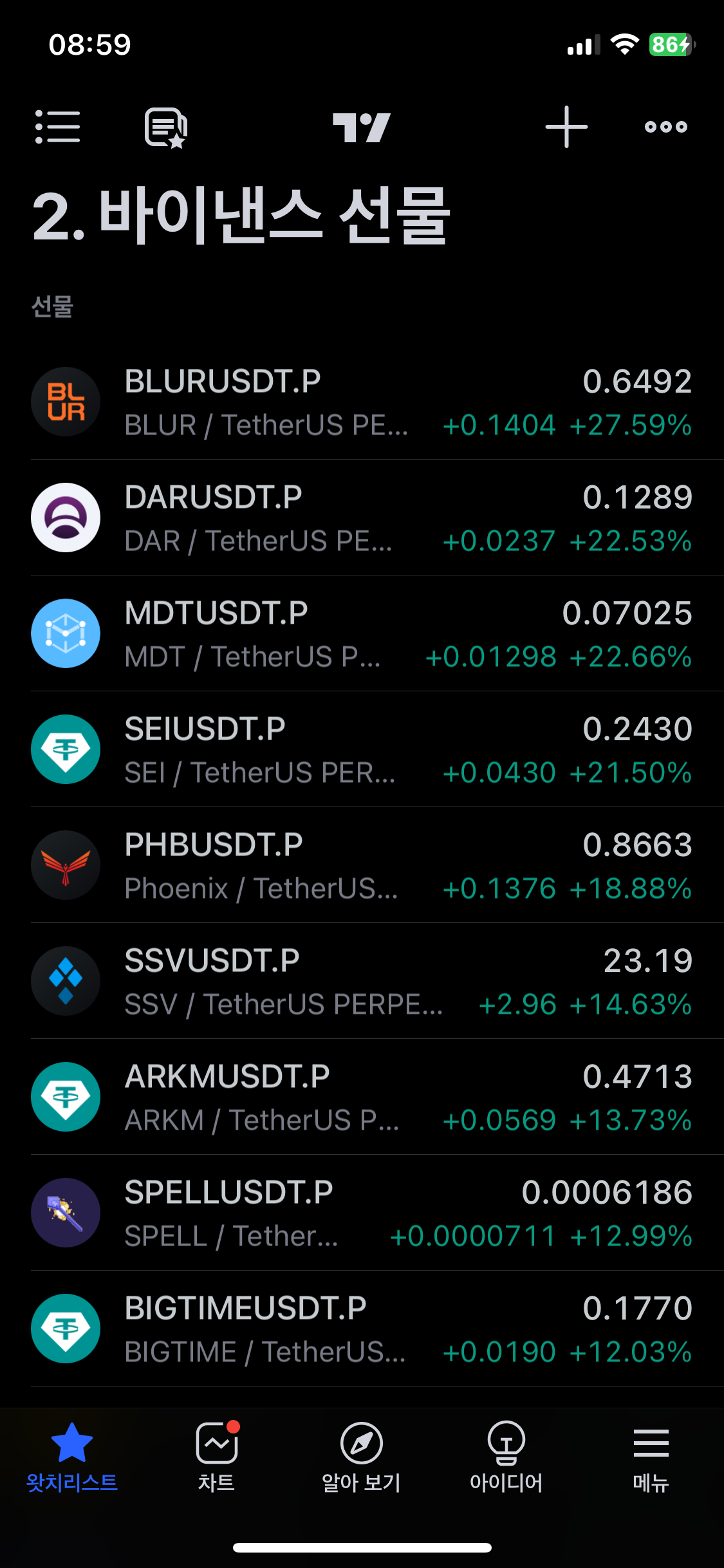
Task: Open the 메뉴 tab
Action: click(x=651, y=1457)
